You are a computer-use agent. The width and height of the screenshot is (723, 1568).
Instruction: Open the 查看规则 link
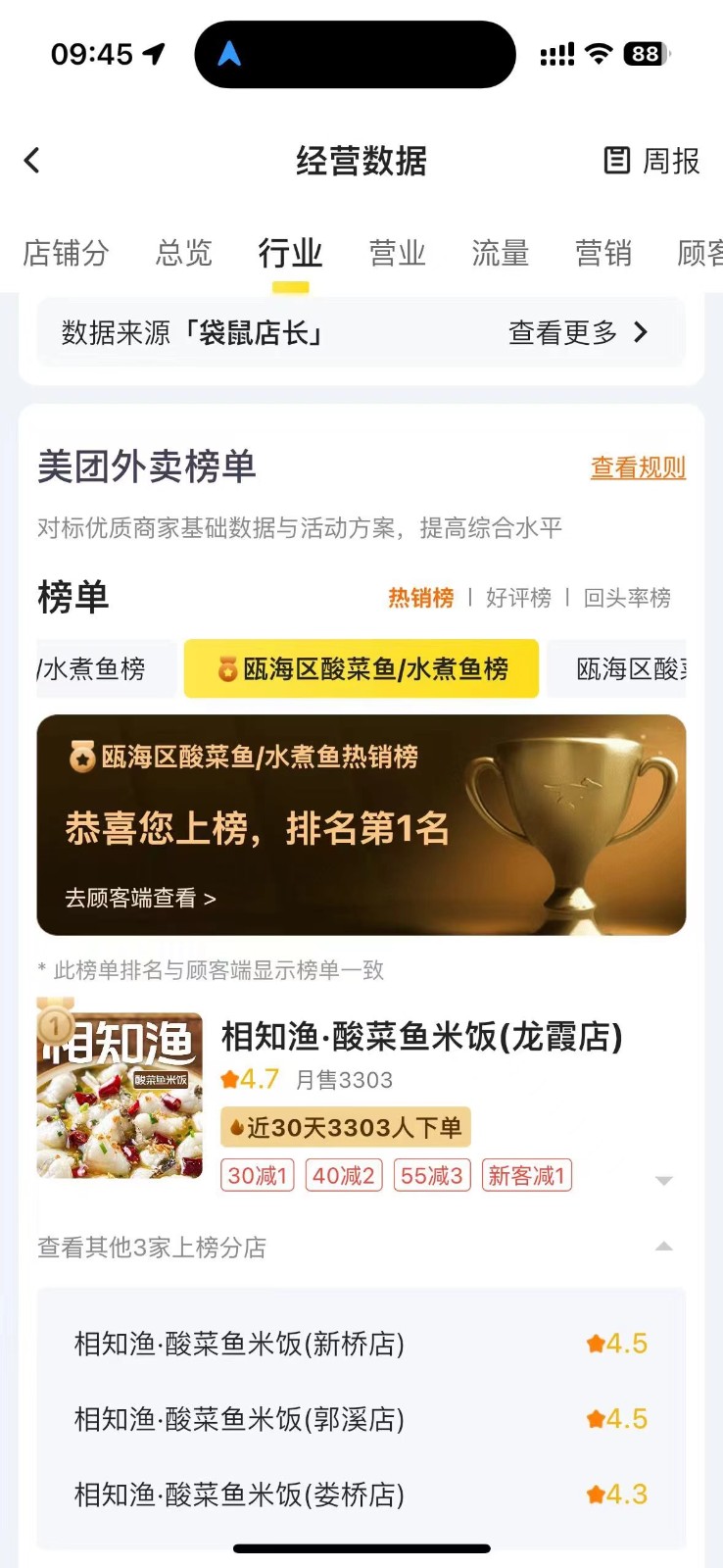(x=637, y=468)
